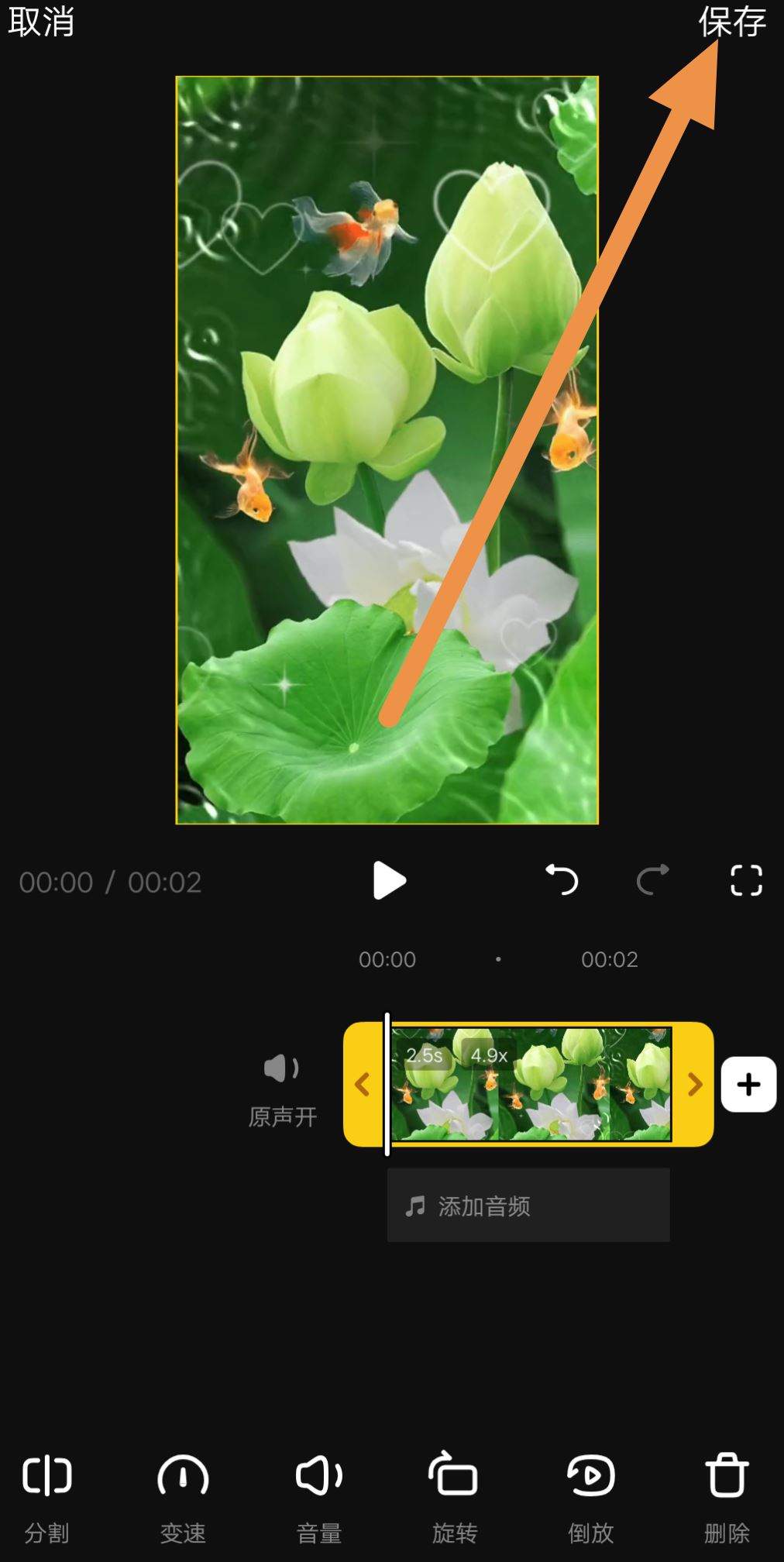Screen dimensions: 784x1562
Task: Undo the last edit
Action: (x=561, y=881)
